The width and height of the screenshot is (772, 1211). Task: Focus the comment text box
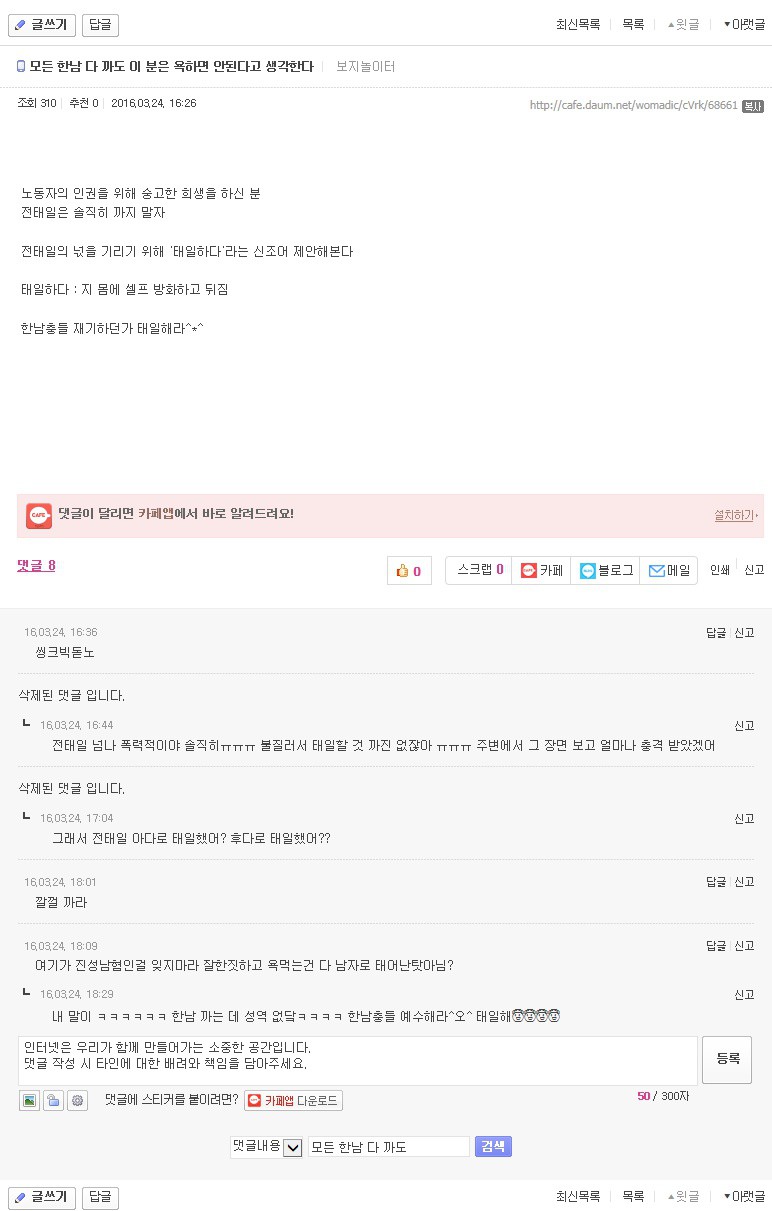357,1060
